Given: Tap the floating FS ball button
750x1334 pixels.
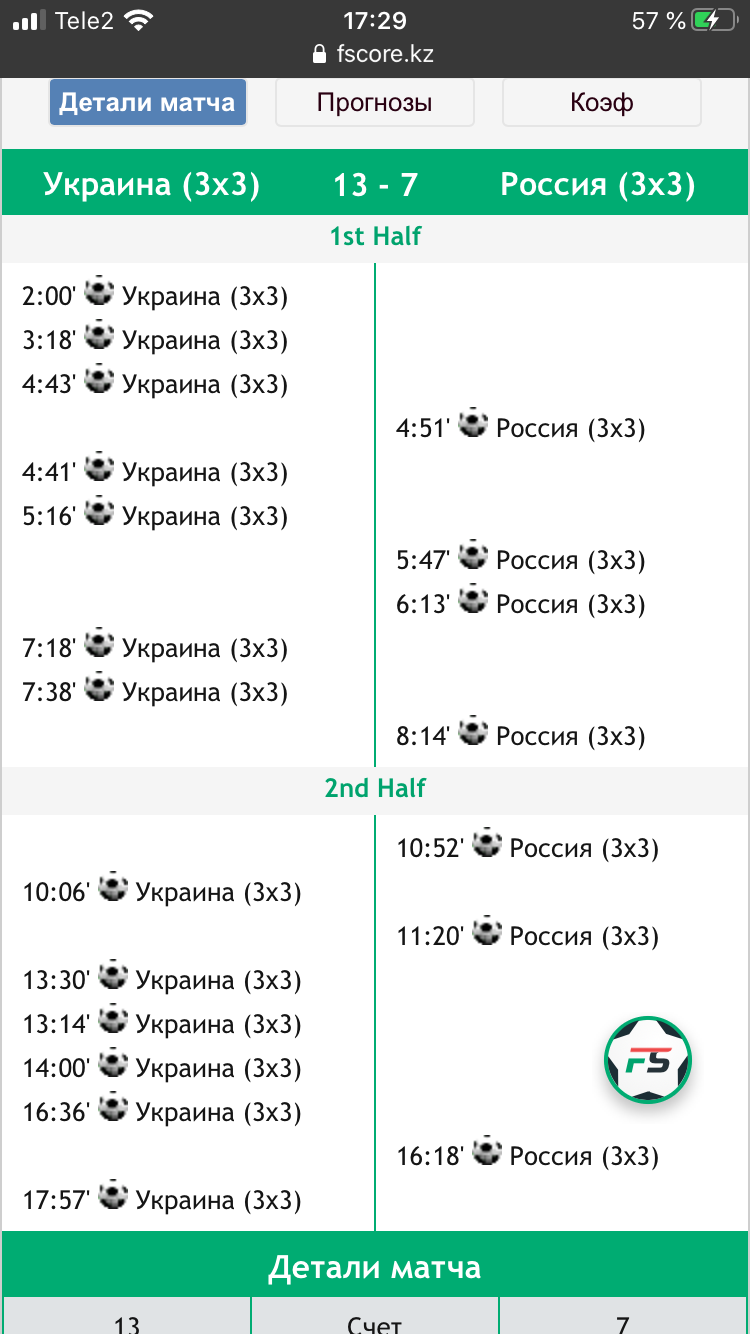Looking at the screenshot, I should (648, 1061).
